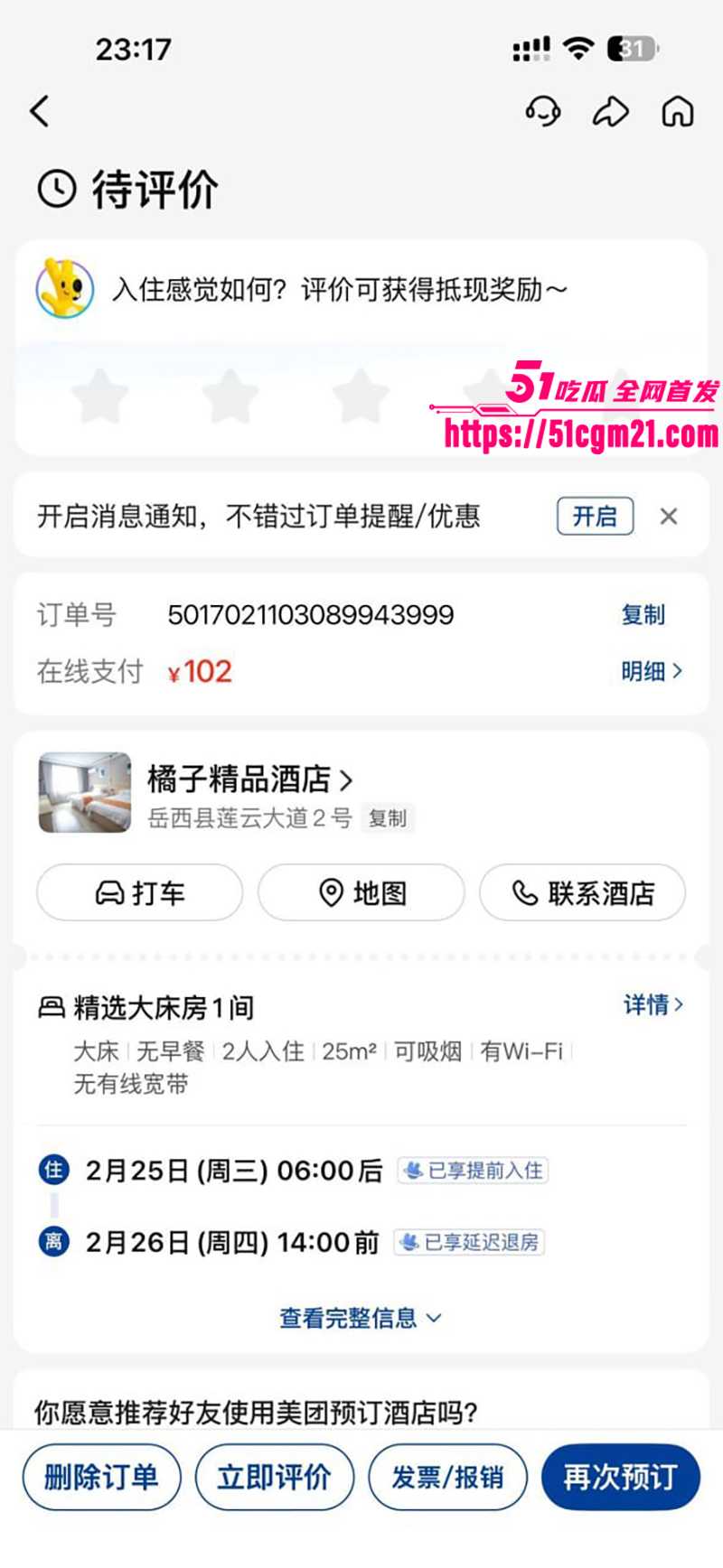
Task: Open 地图 to view hotel location
Action: pyautogui.click(x=361, y=893)
